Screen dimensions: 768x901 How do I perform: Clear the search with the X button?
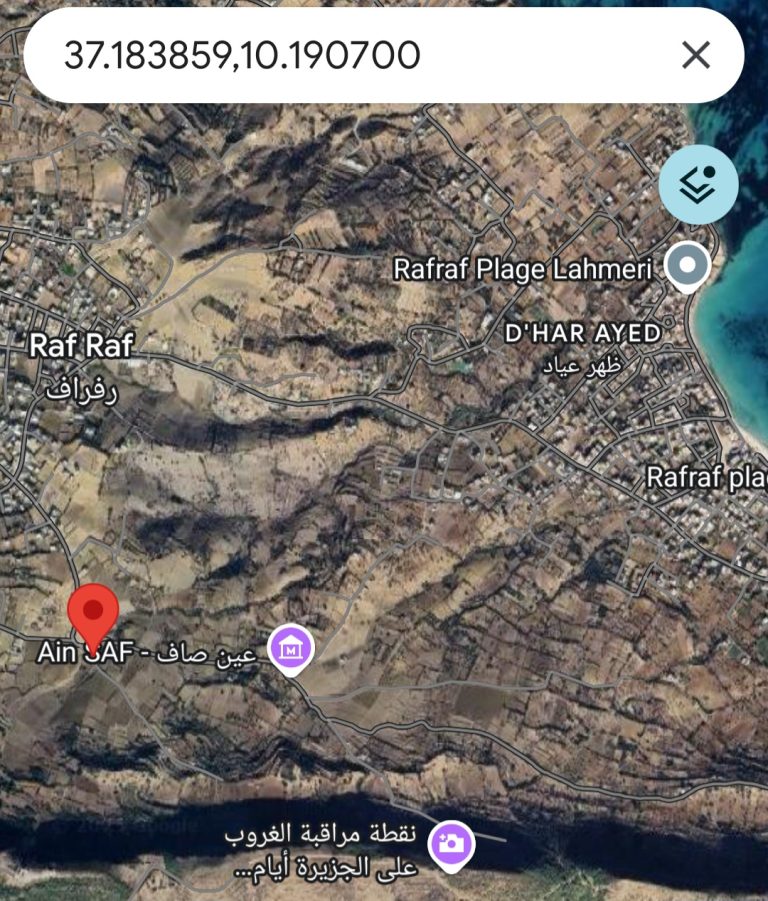pos(696,55)
